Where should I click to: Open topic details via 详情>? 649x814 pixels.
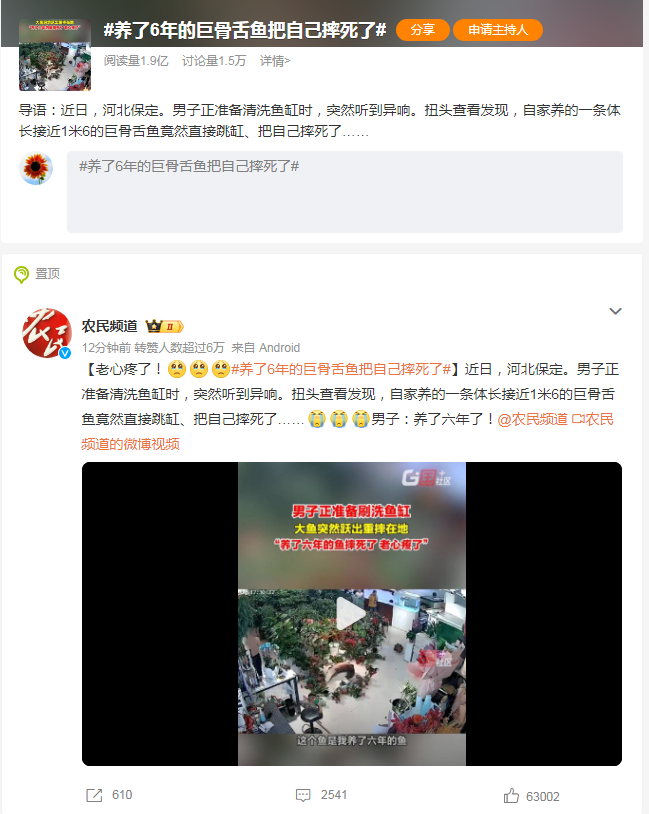[x=275, y=61]
